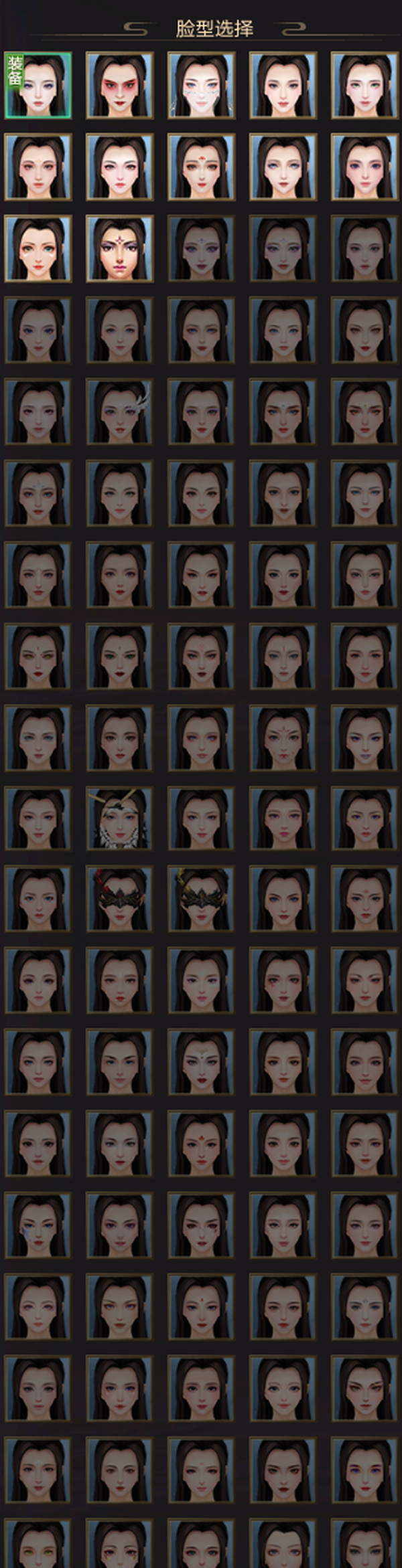Choose the unlocked face with purple lips and forehead gem
This screenshot has height=1568, width=402.
[x=119, y=248]
